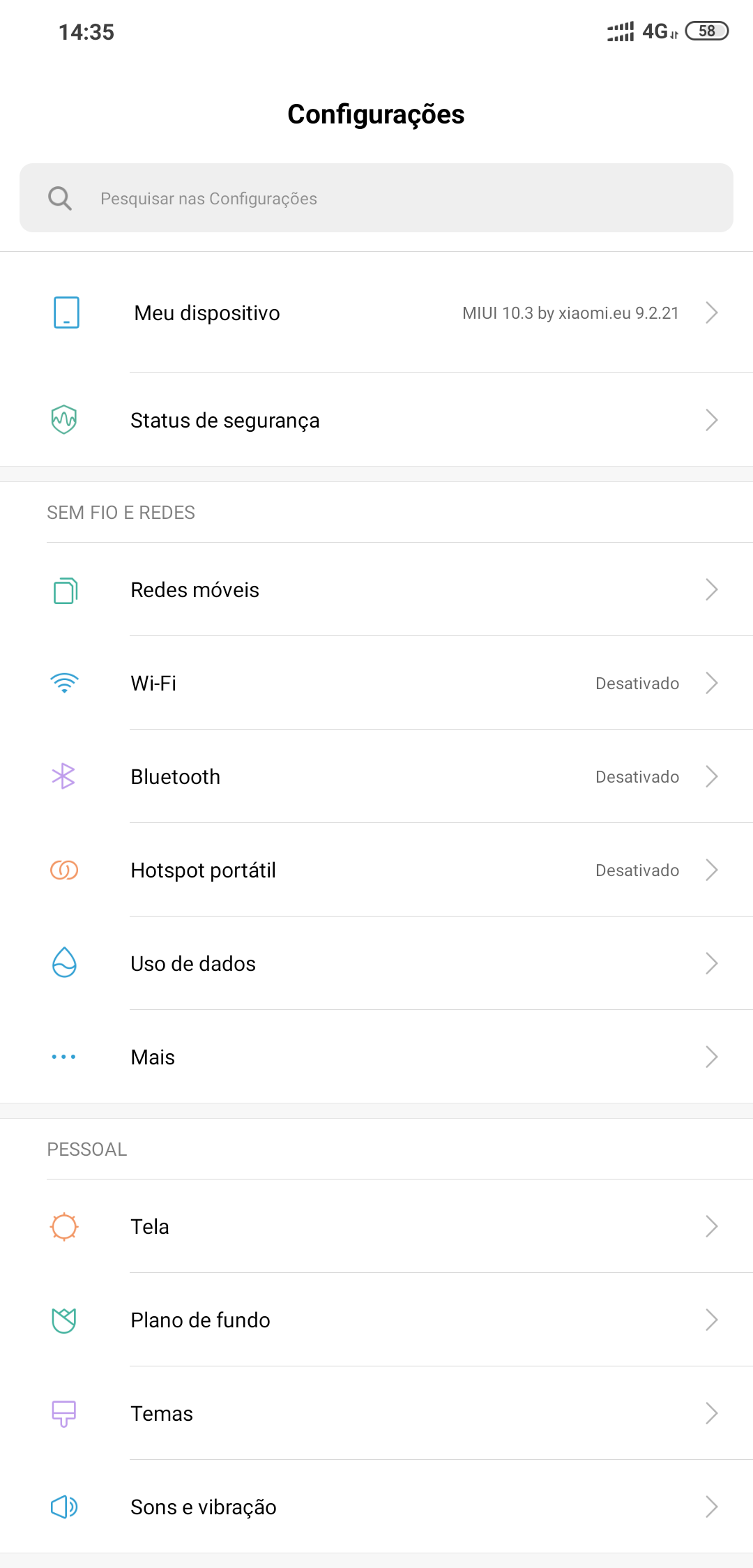Image resolution: width=753 pixels, height=1568 pixels.
Task: Open the Mais network options
Action: (x=376, y=1057)
